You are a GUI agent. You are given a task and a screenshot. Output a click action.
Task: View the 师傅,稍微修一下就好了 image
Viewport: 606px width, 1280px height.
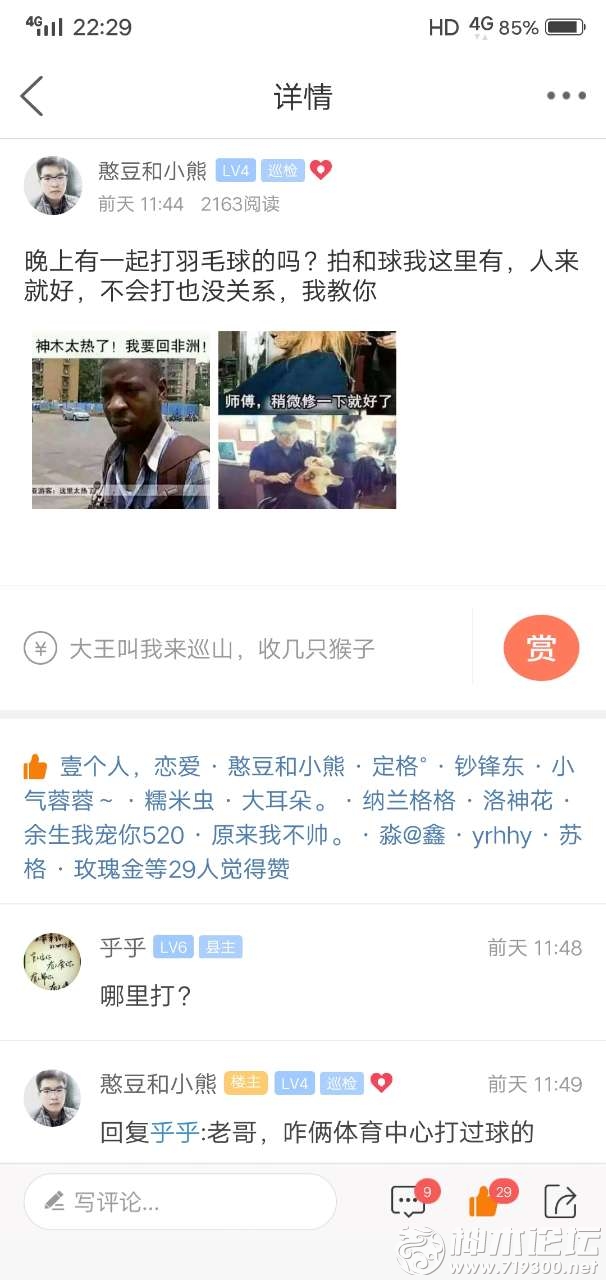tap(307, 420)
